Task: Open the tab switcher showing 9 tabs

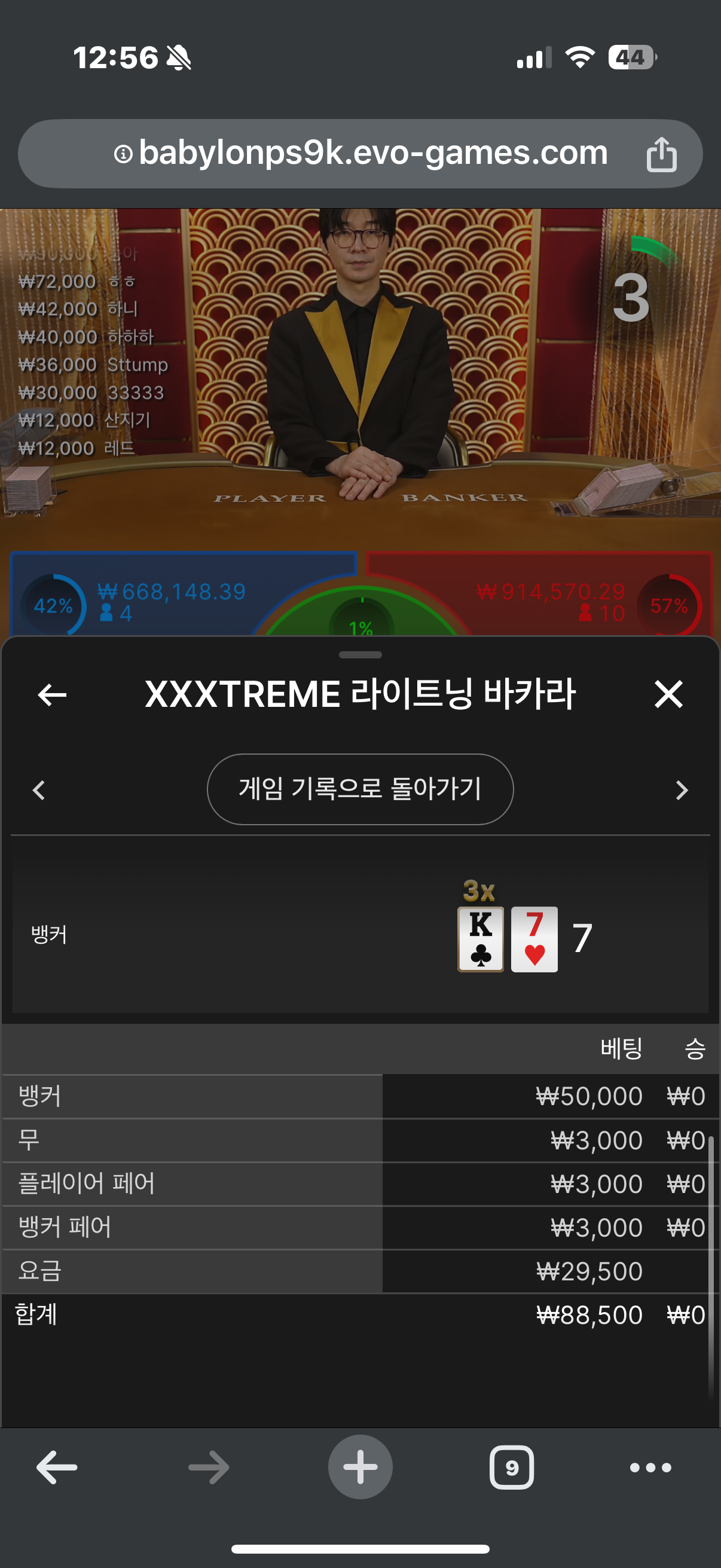Action: [512, 1468]
